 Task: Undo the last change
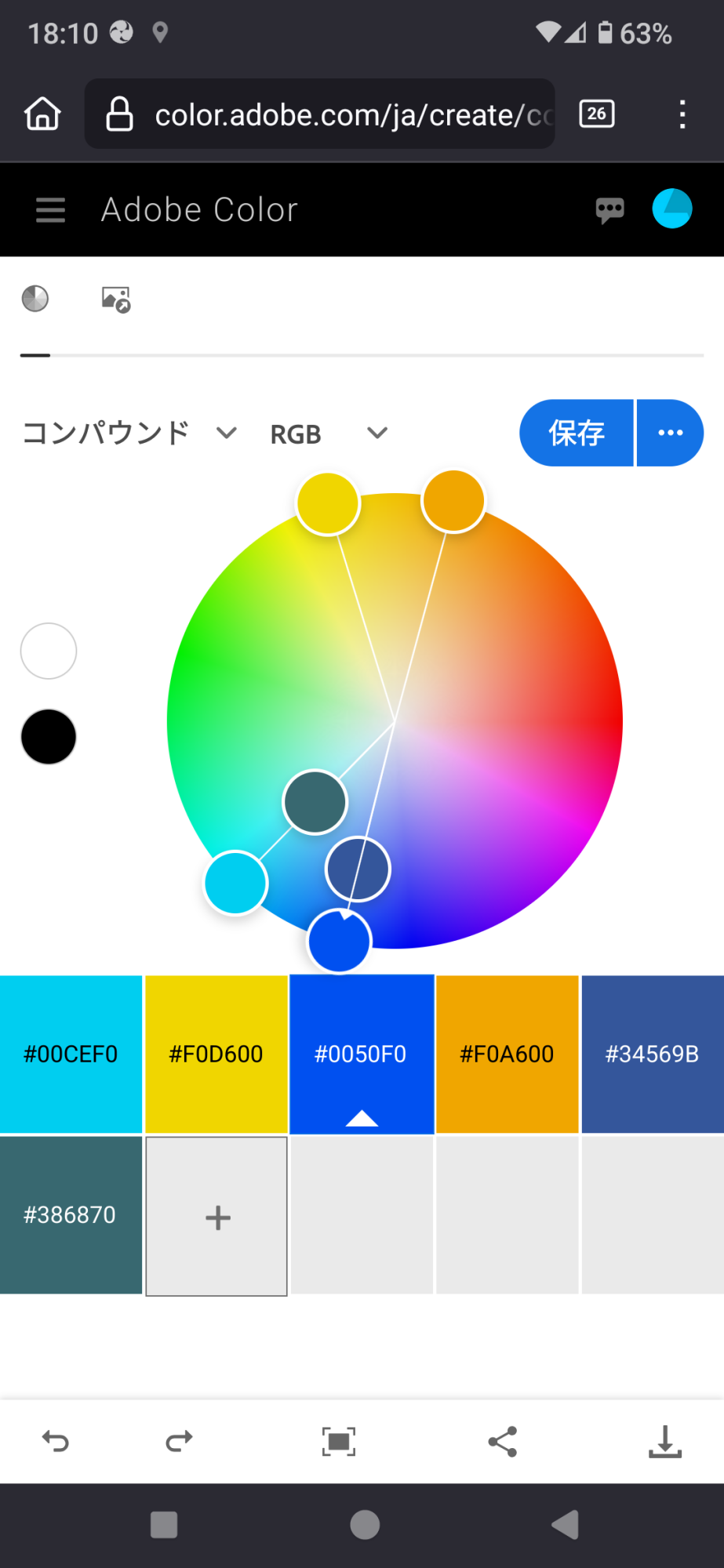point(55,1441)
